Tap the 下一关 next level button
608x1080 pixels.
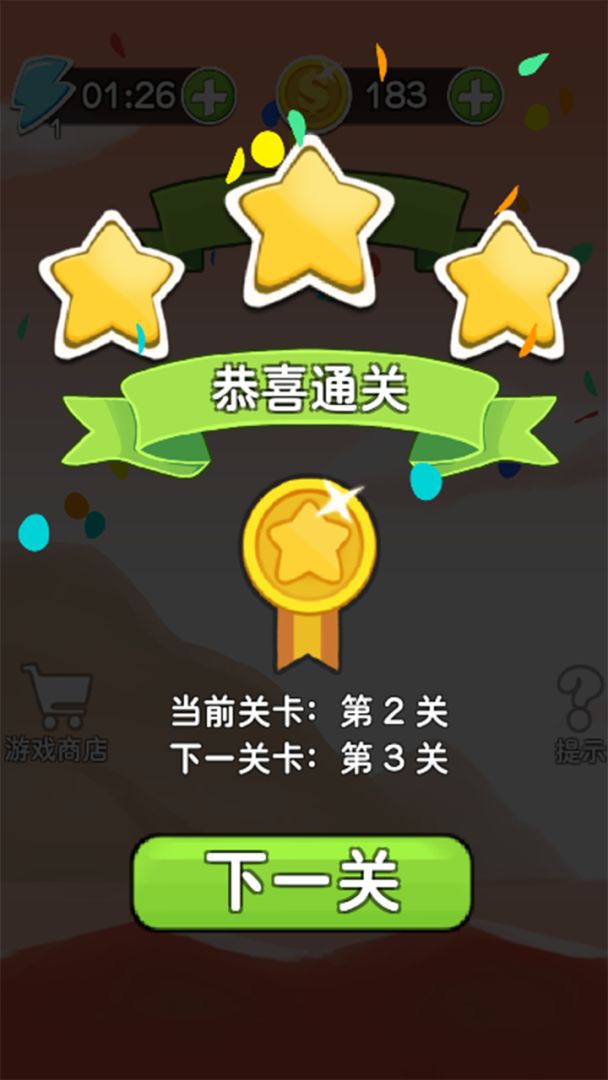click(x=302, y=882)
